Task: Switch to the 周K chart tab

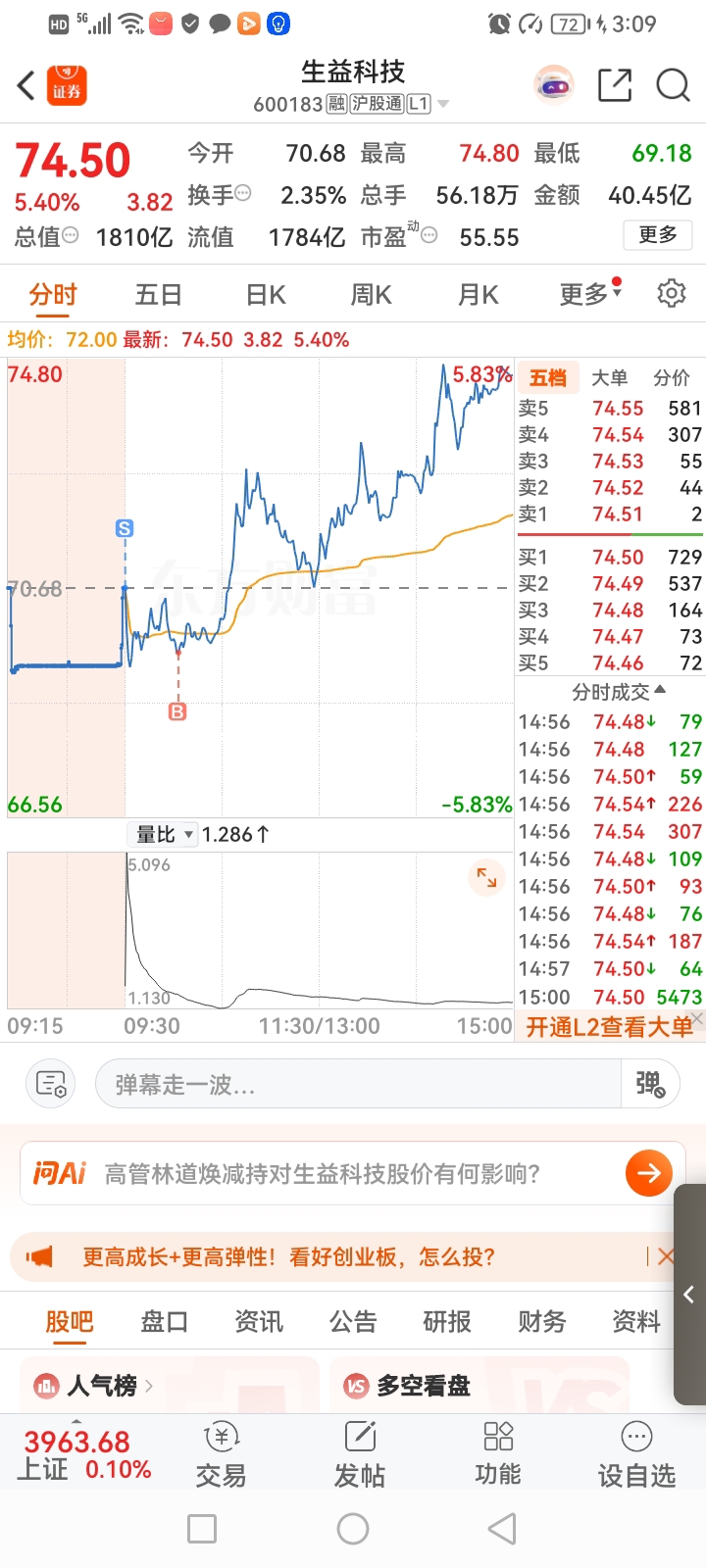Action: (371, 294)
